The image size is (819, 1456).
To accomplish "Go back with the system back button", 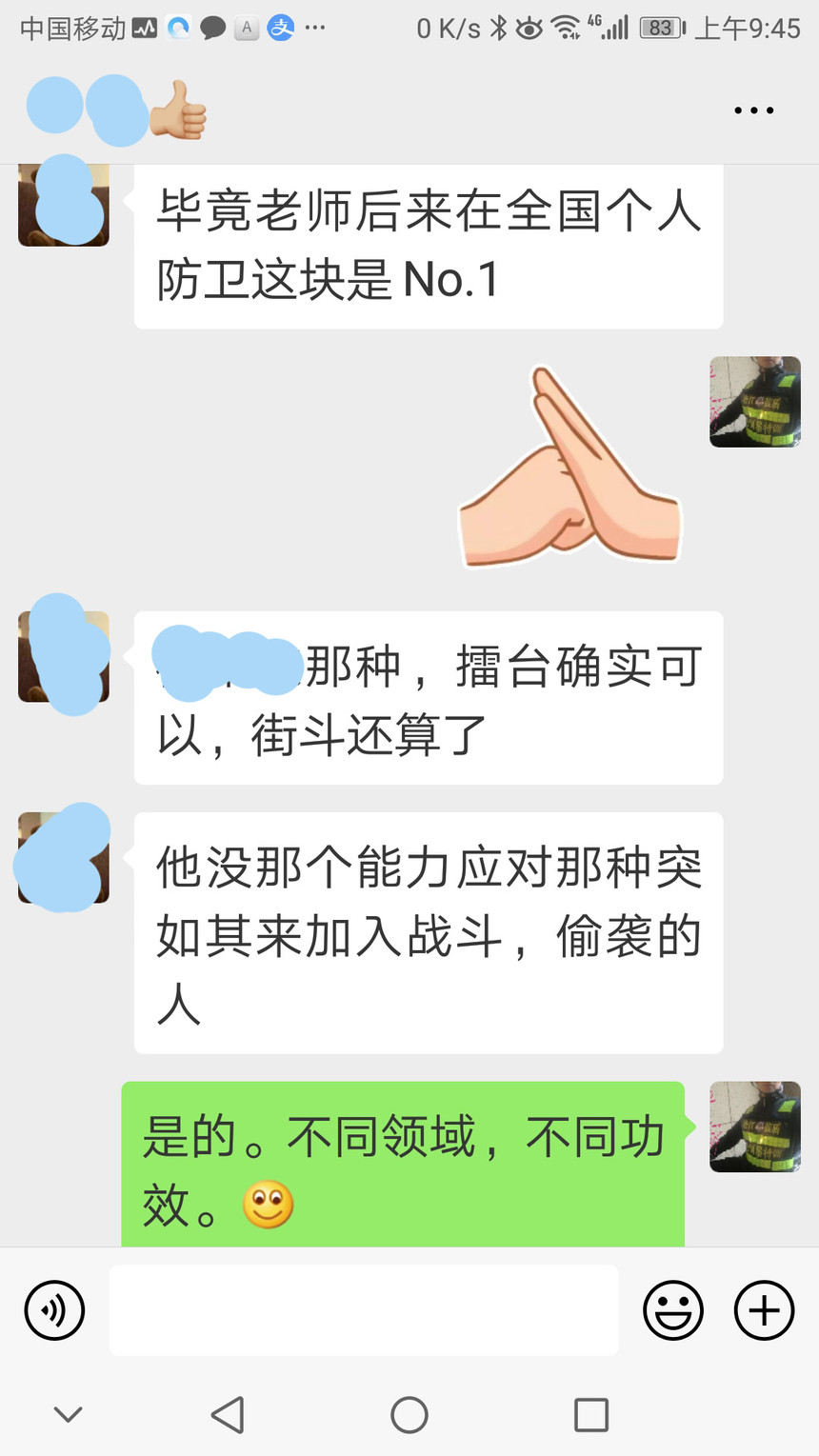I will pos(228,1415).
